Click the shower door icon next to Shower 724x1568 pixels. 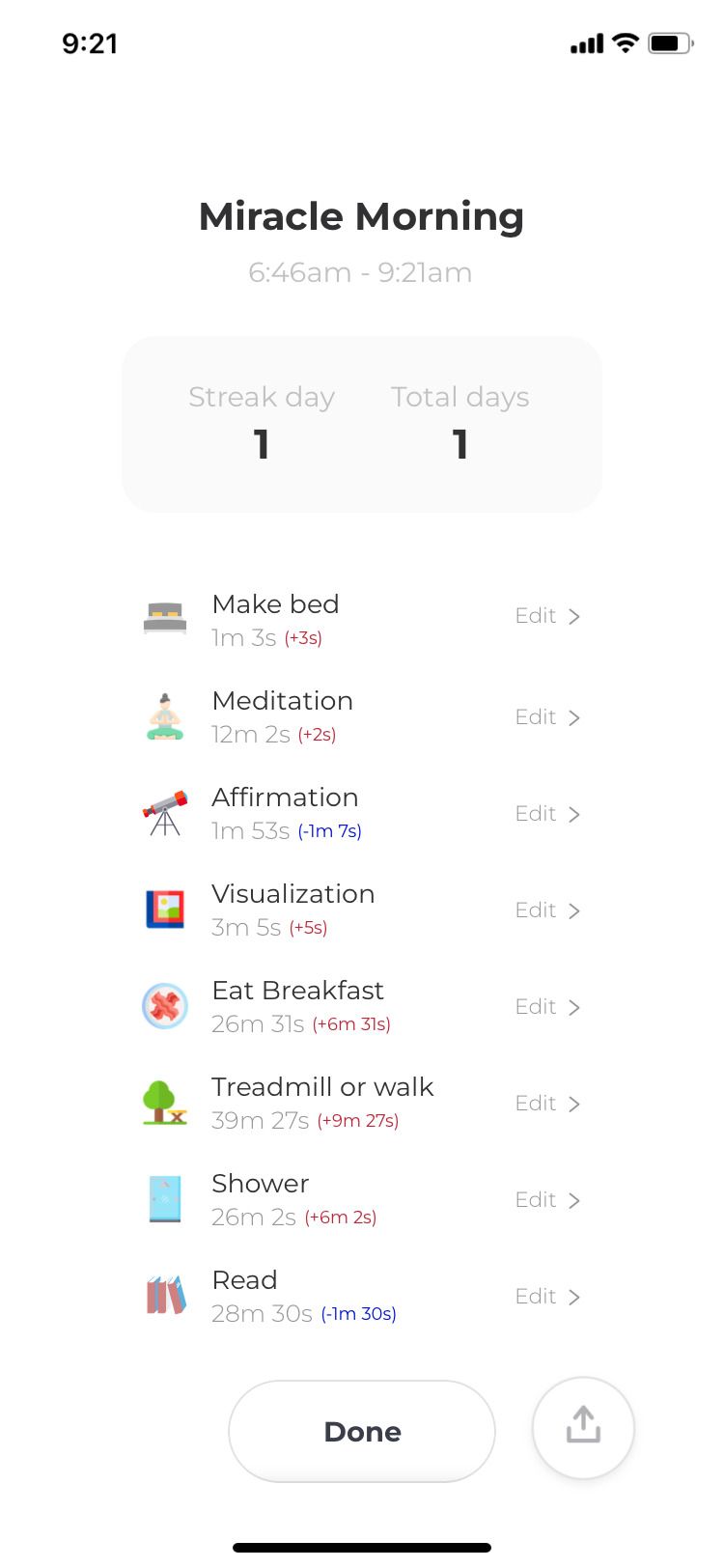(x=164, y=1199)
